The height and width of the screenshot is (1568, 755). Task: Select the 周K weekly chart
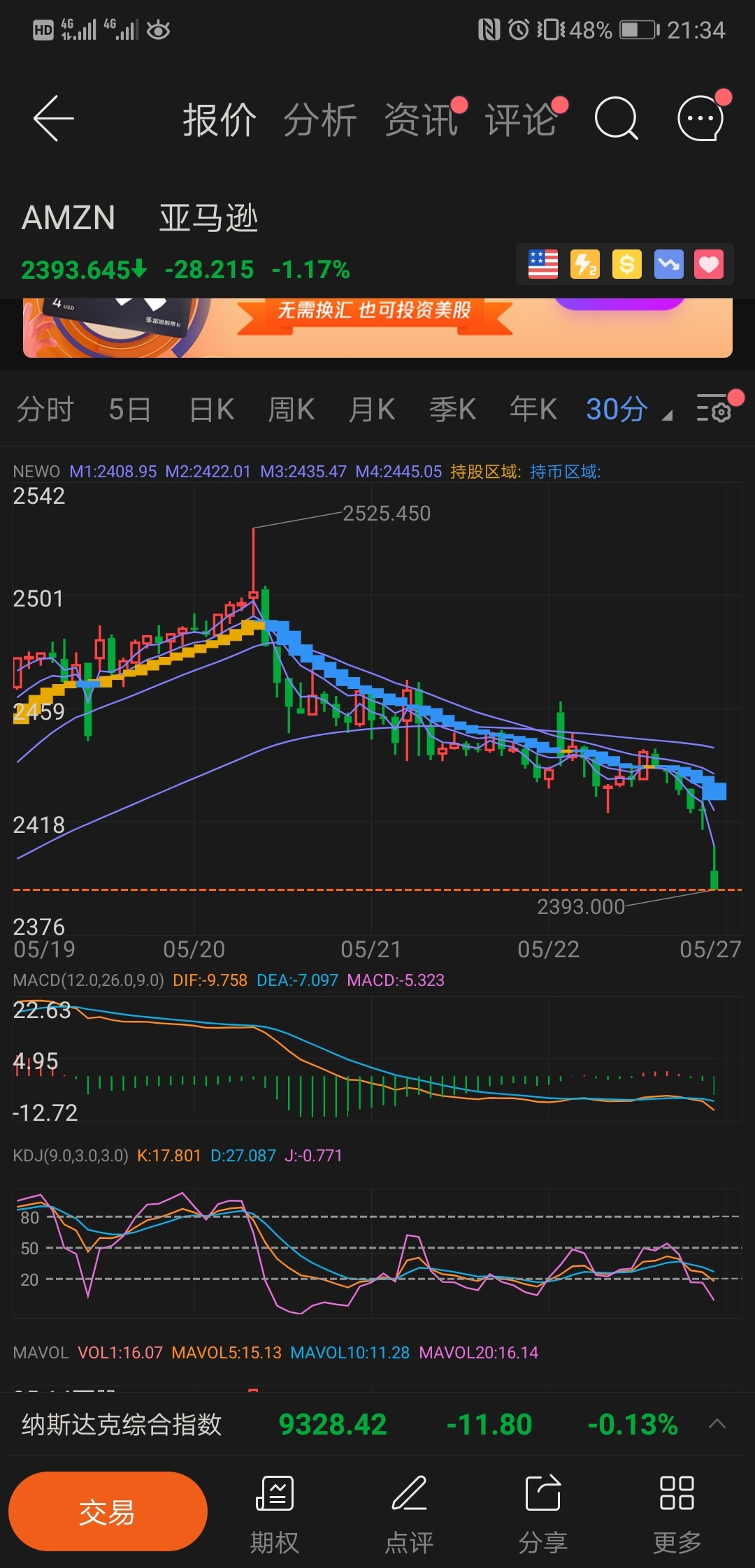point(292,409)
